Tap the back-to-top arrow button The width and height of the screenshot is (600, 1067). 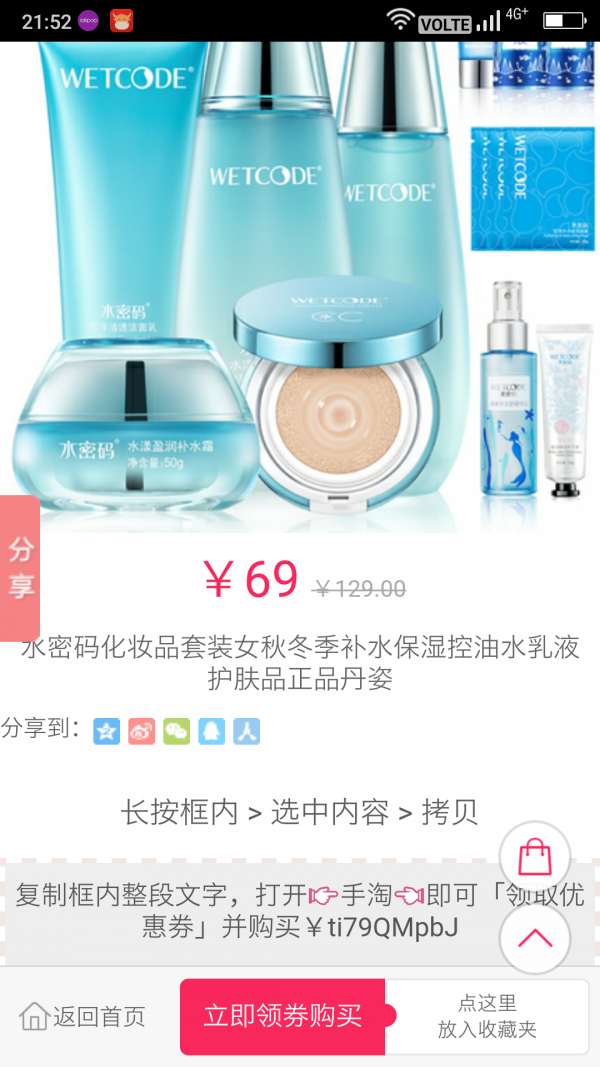tap(535, 938)
